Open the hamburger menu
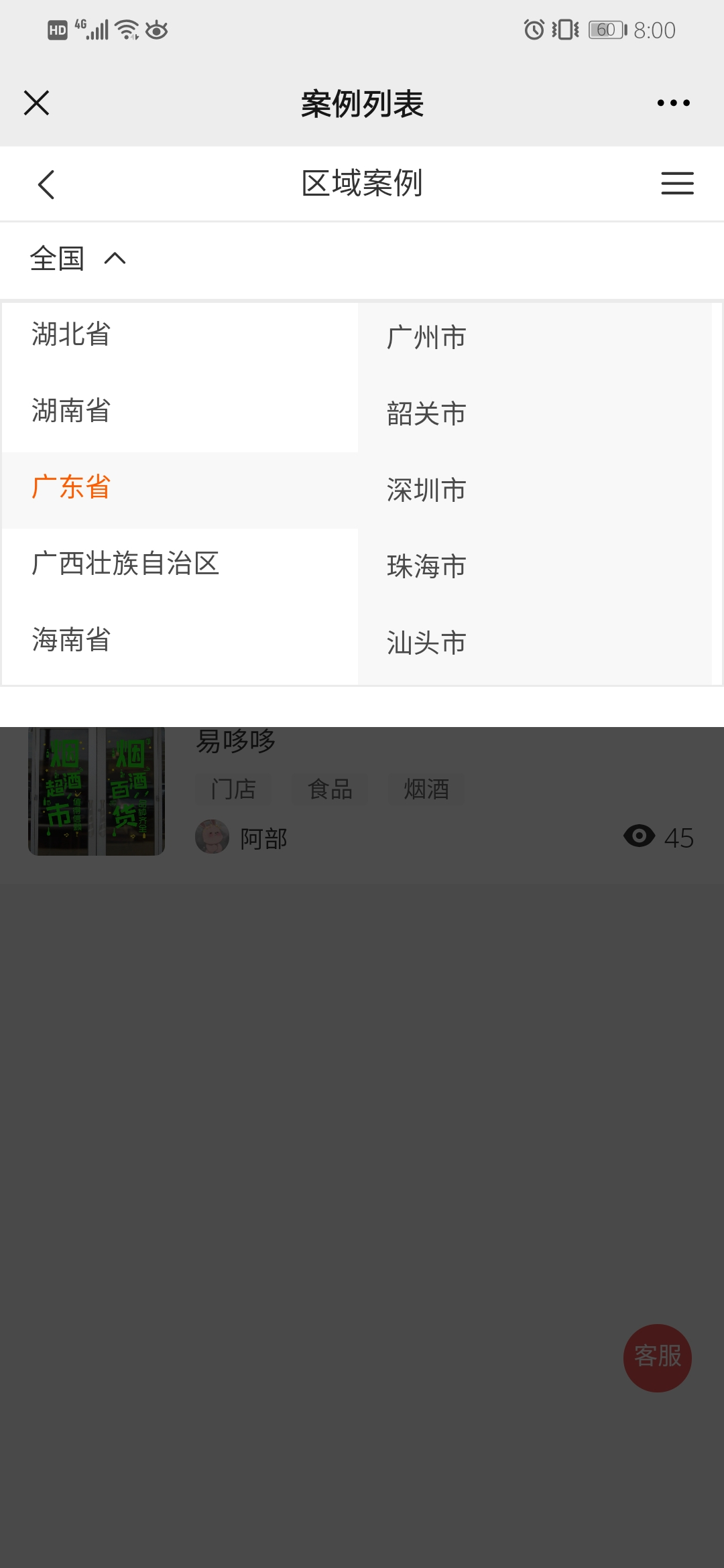The image size is (724, 1568). pos(677,183)
